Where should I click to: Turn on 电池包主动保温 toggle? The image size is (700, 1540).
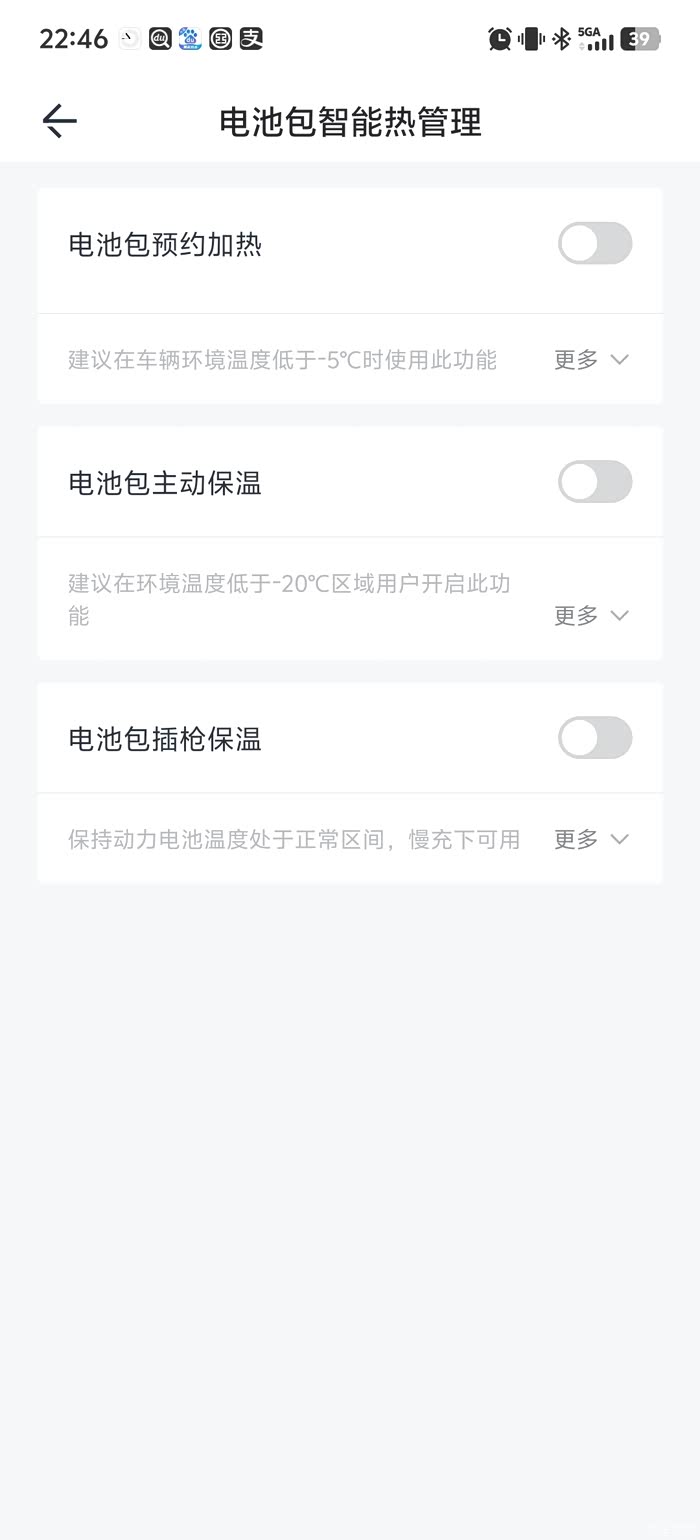pyautogui.click(x=595, y=482)
